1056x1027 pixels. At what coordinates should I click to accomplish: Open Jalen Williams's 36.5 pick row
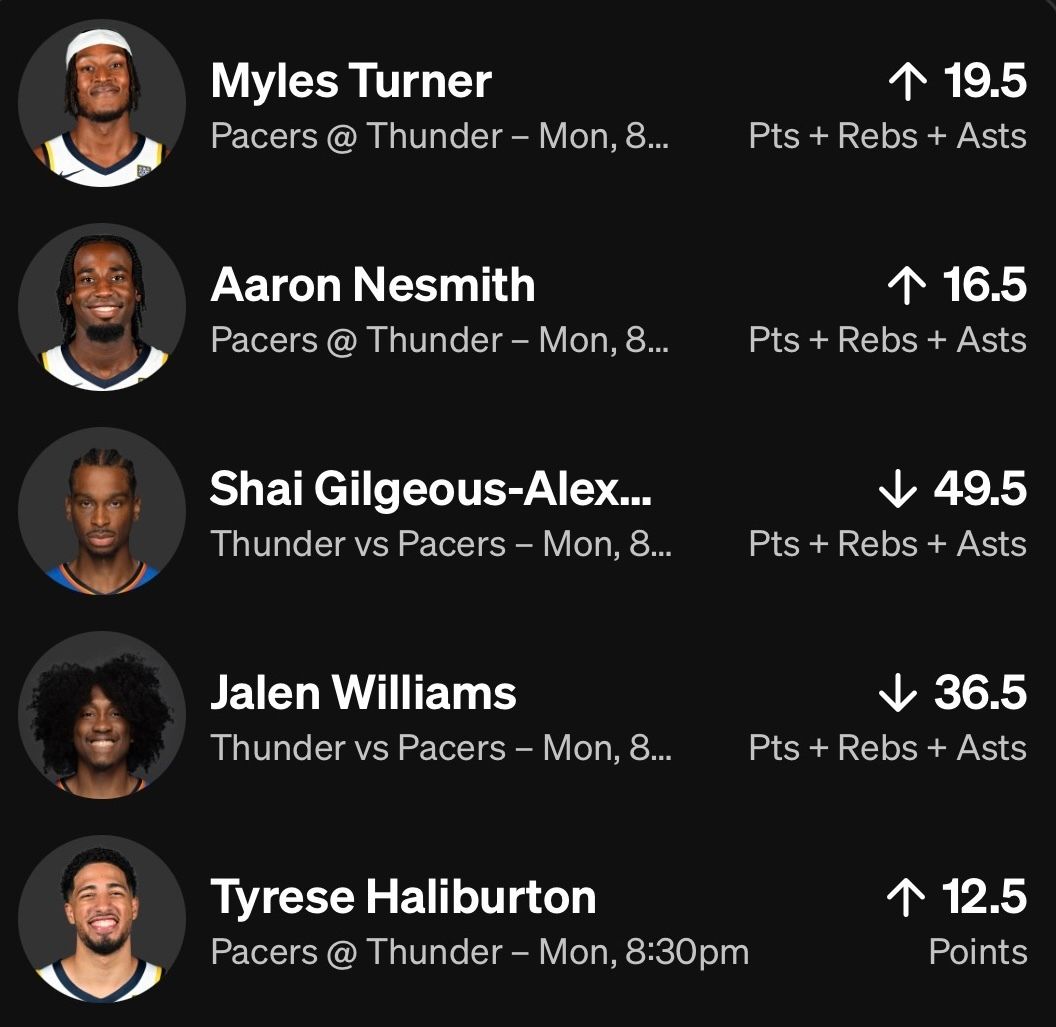pyautogui.click(x=528, y=717)
